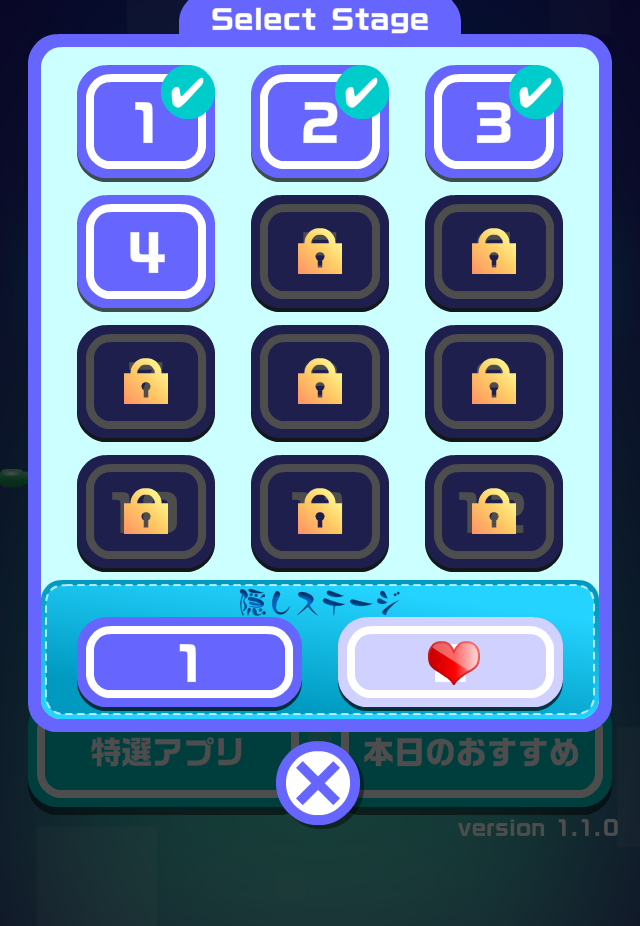This screenshot has width=640, height=926.
Task: Tap the locked stage 12 tile
Action: [494, 511]
